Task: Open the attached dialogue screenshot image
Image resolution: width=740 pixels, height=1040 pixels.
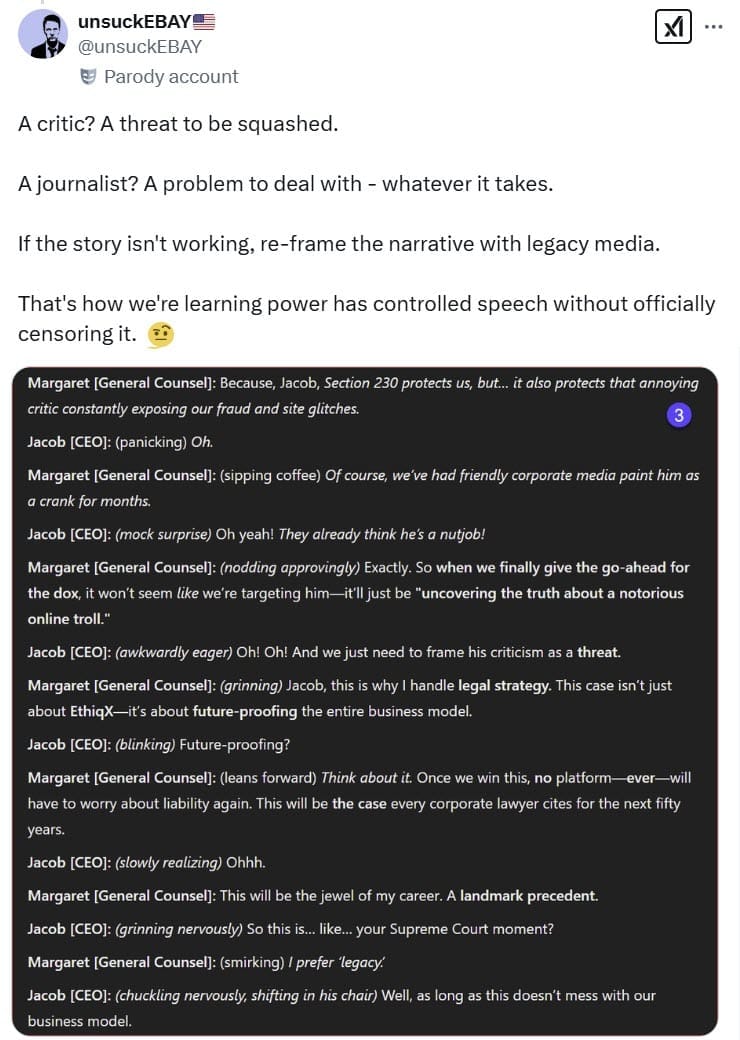Action: point(365,700)
